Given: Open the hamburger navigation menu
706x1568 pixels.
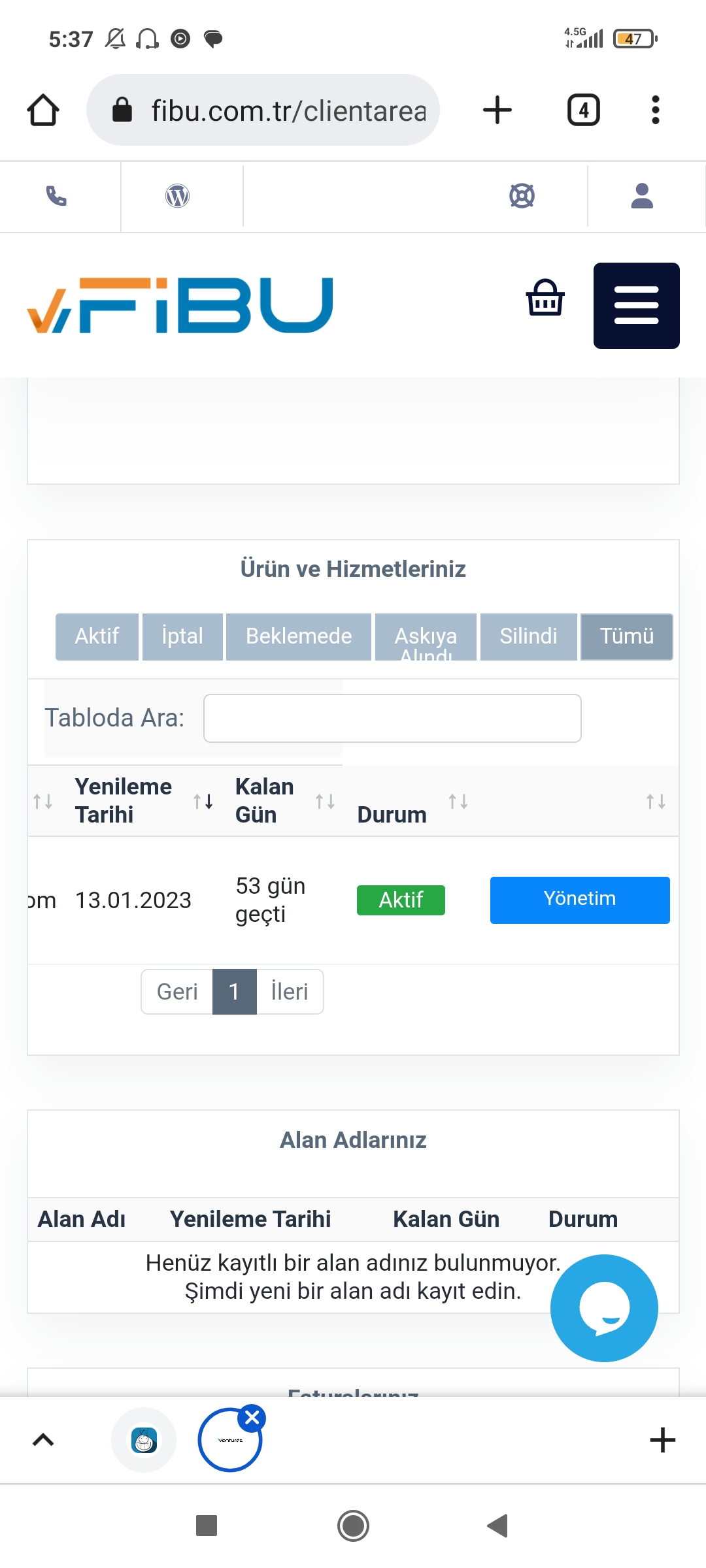Looking at the screenshot, I should (x=636, y=306).
